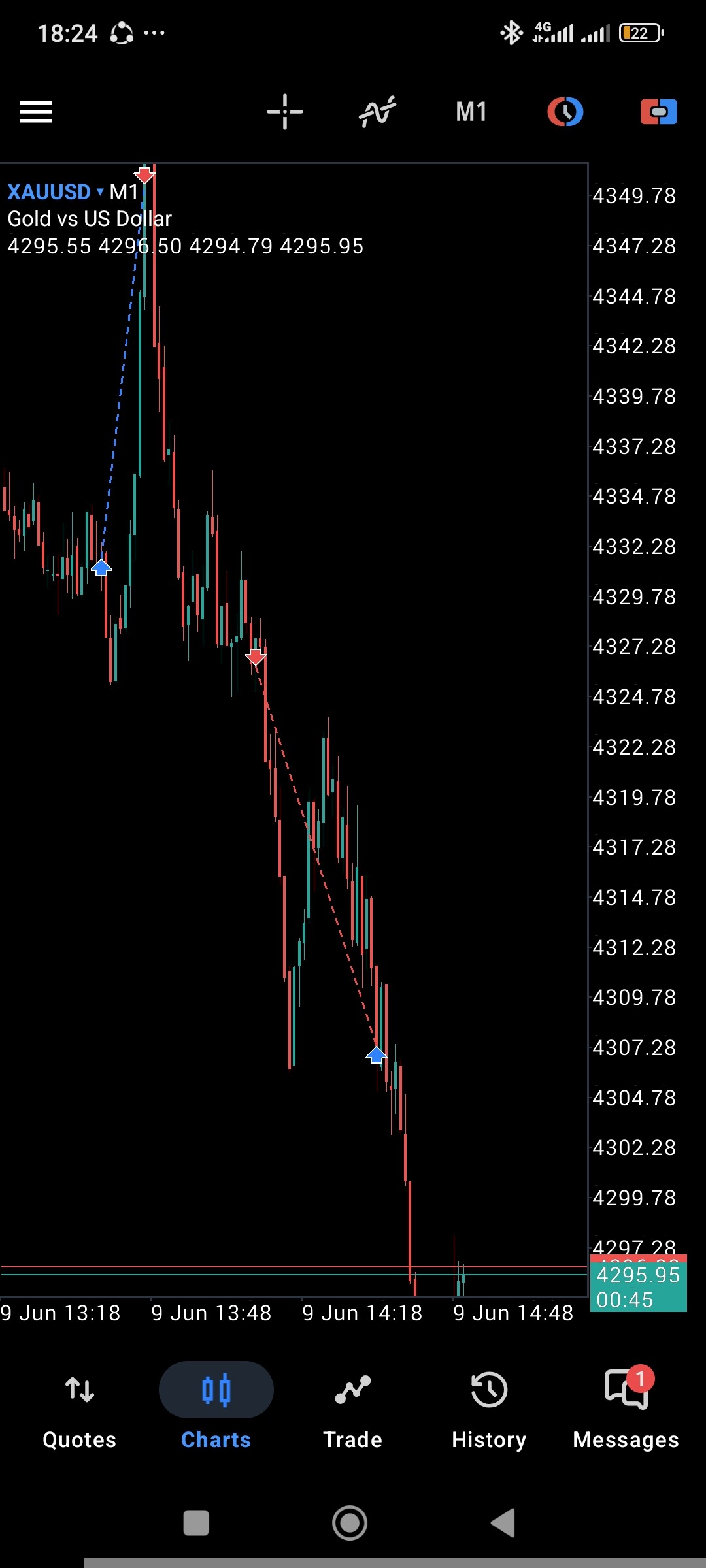
Task: Go to the system home screen
Action: pos(350,1523)
